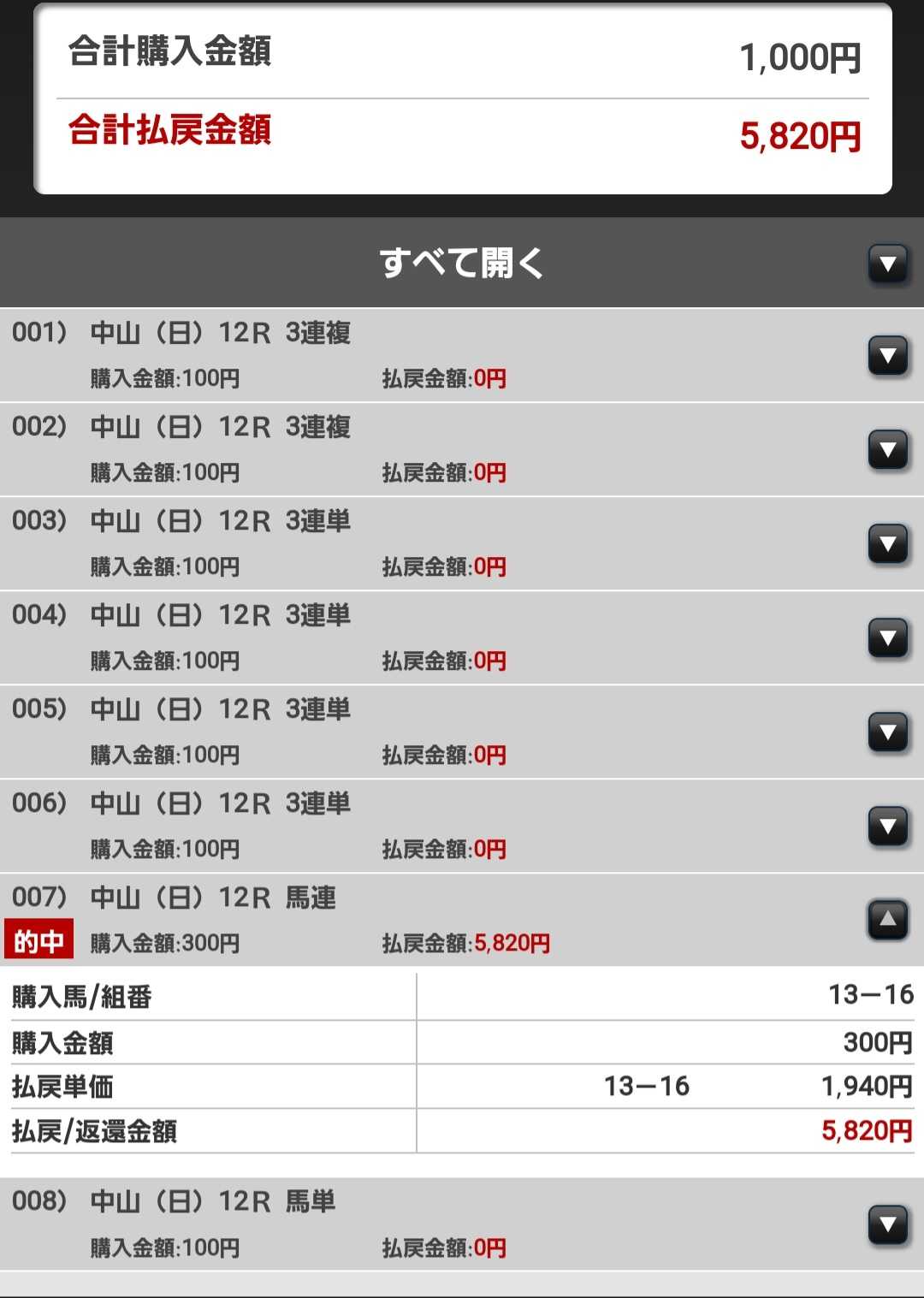Expand all bets with すべて開く arrow
Screen dimensions: 924x1298
coord(887,264)
